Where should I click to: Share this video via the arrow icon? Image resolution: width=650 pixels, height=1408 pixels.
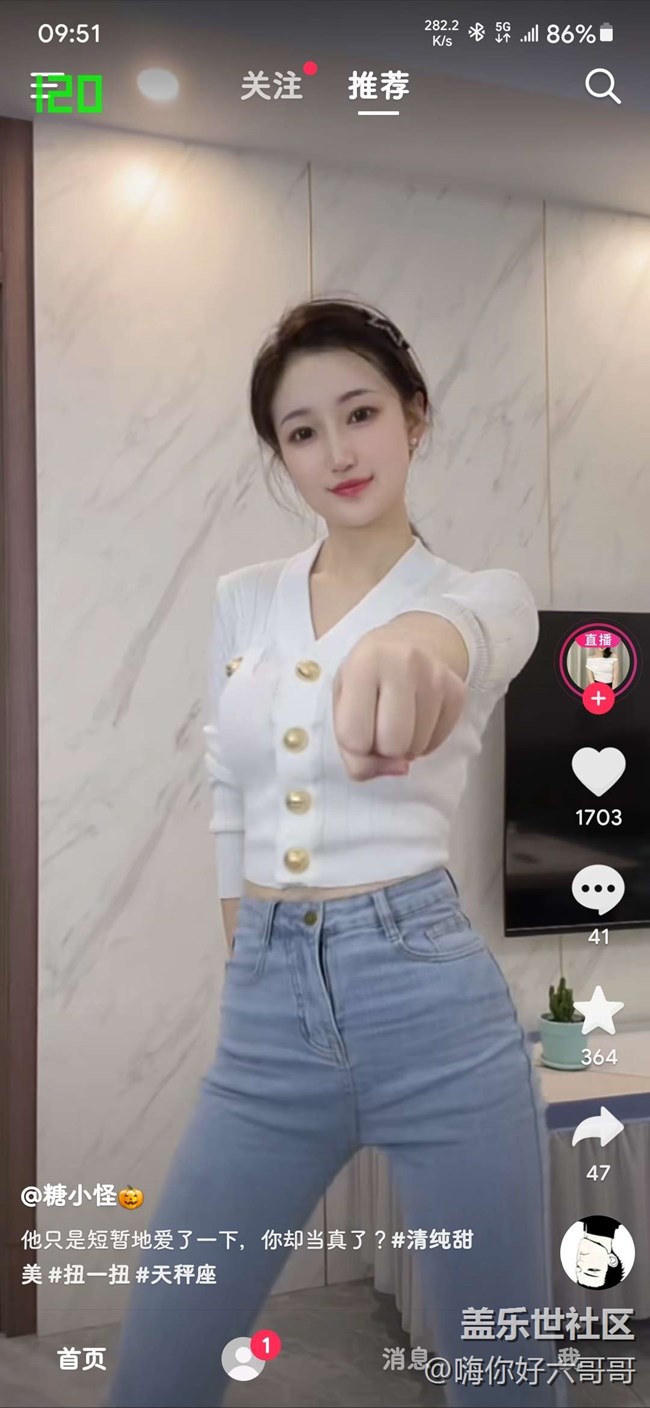coord(598,1130)
